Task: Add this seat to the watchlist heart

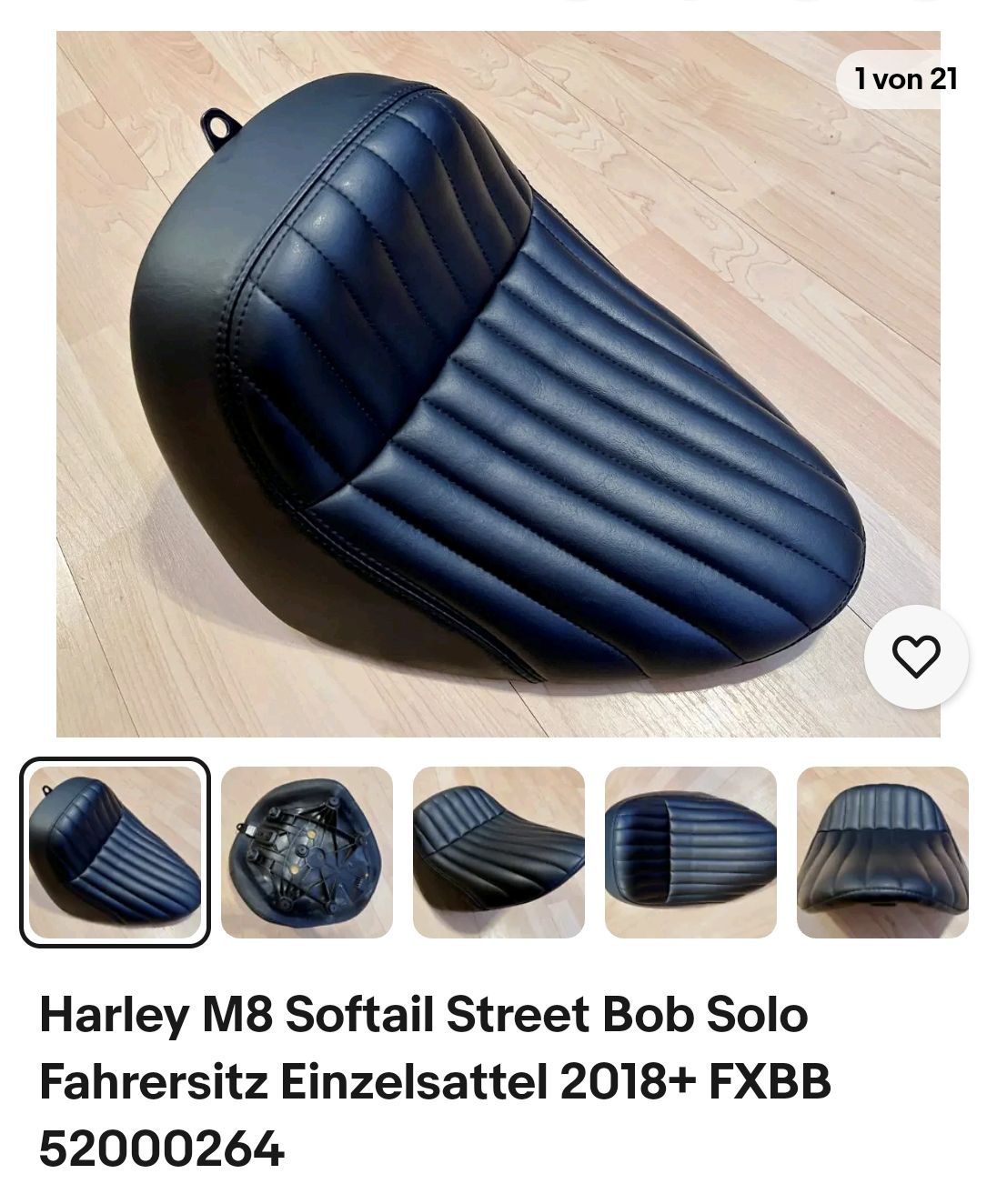Action: [915, 657]
